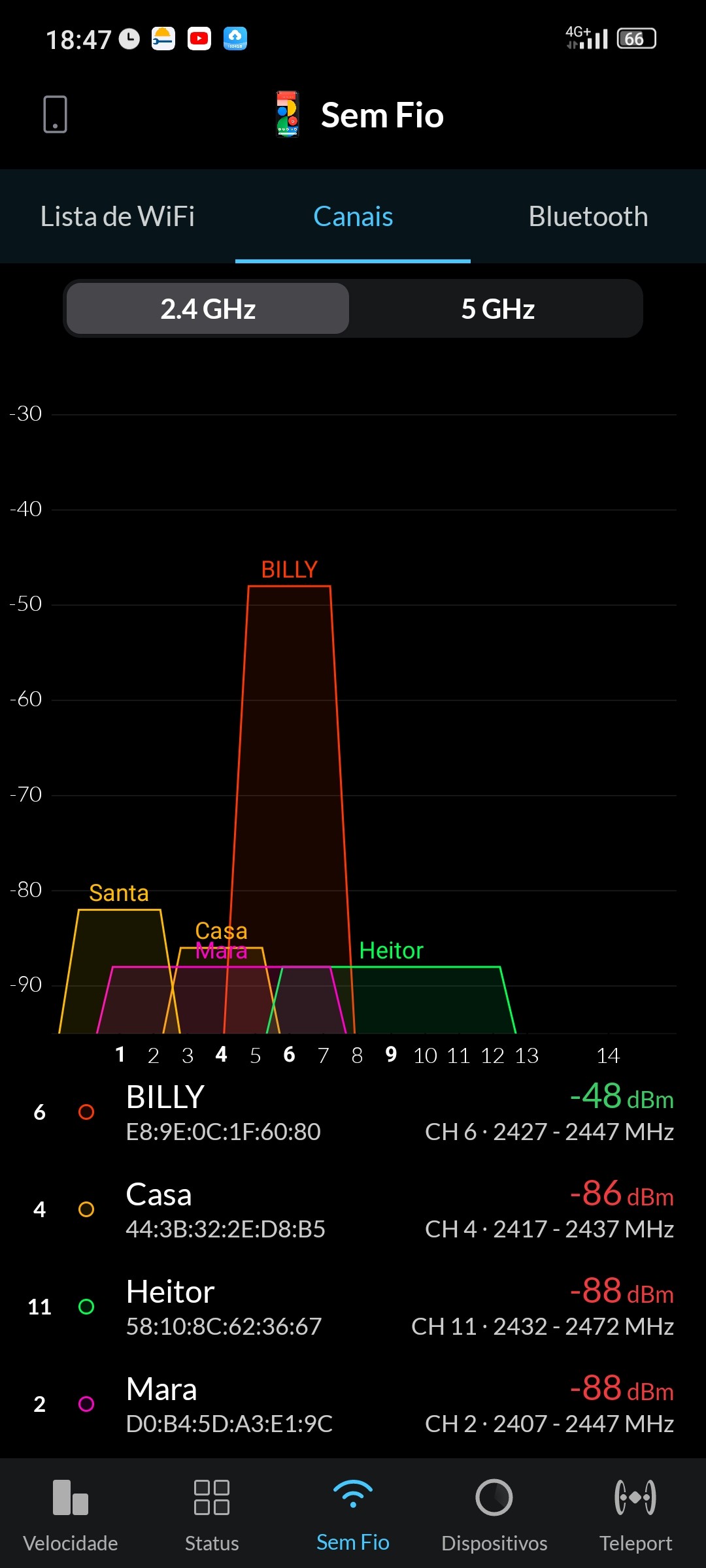This screenshot has height=1568, width=706.
Task: Switch to the 5 GHz band
Action: pos(497,309)
